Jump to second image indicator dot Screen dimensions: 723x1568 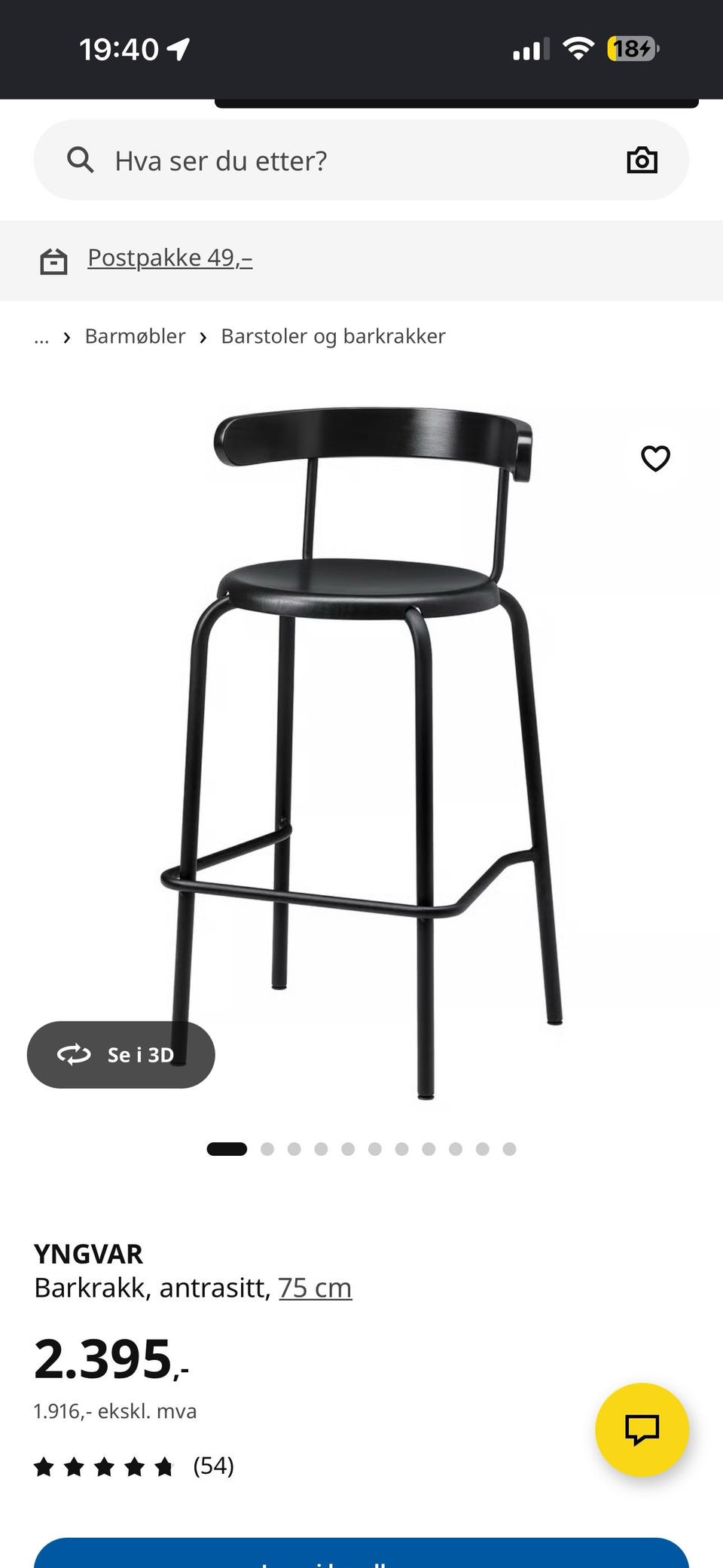pos(267,1149)
